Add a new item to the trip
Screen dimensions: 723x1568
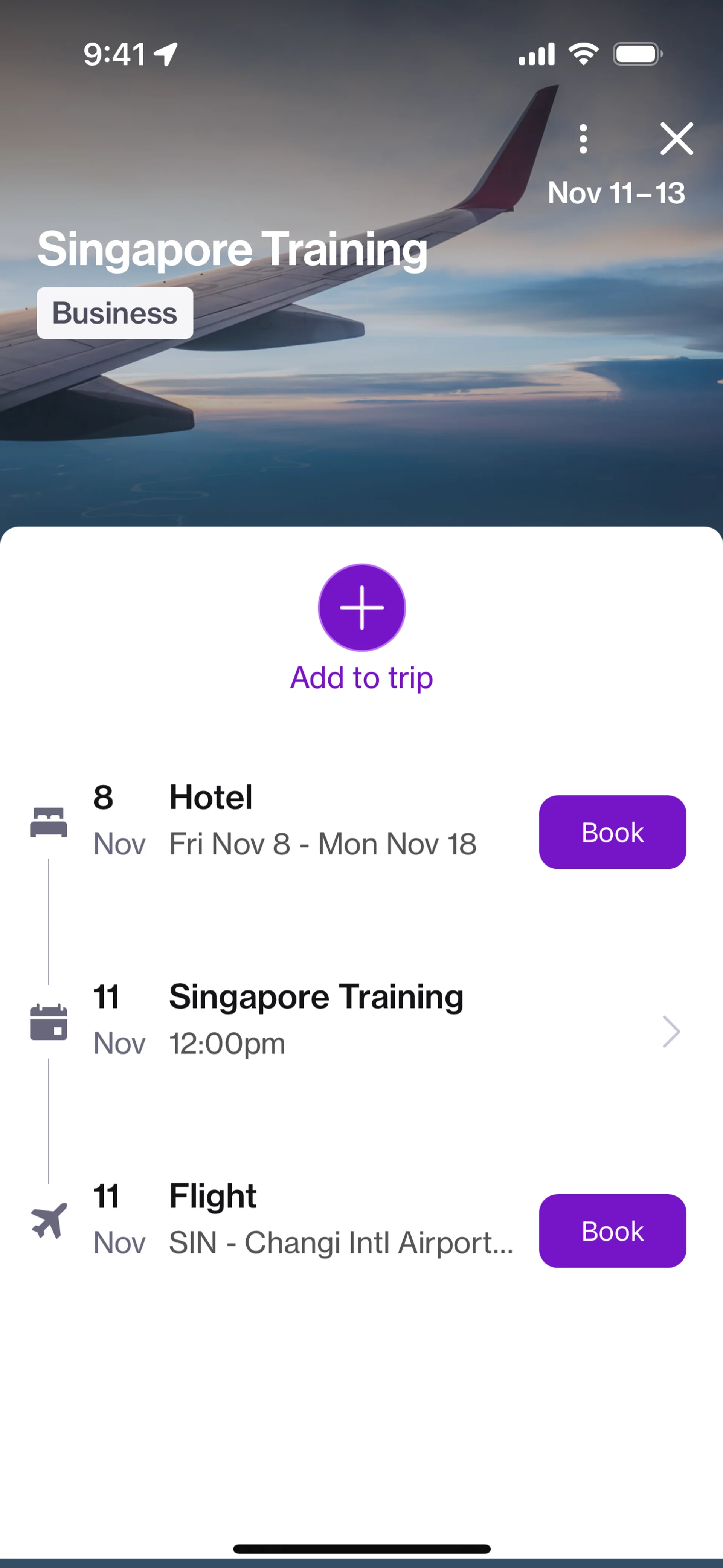[361, 607]
